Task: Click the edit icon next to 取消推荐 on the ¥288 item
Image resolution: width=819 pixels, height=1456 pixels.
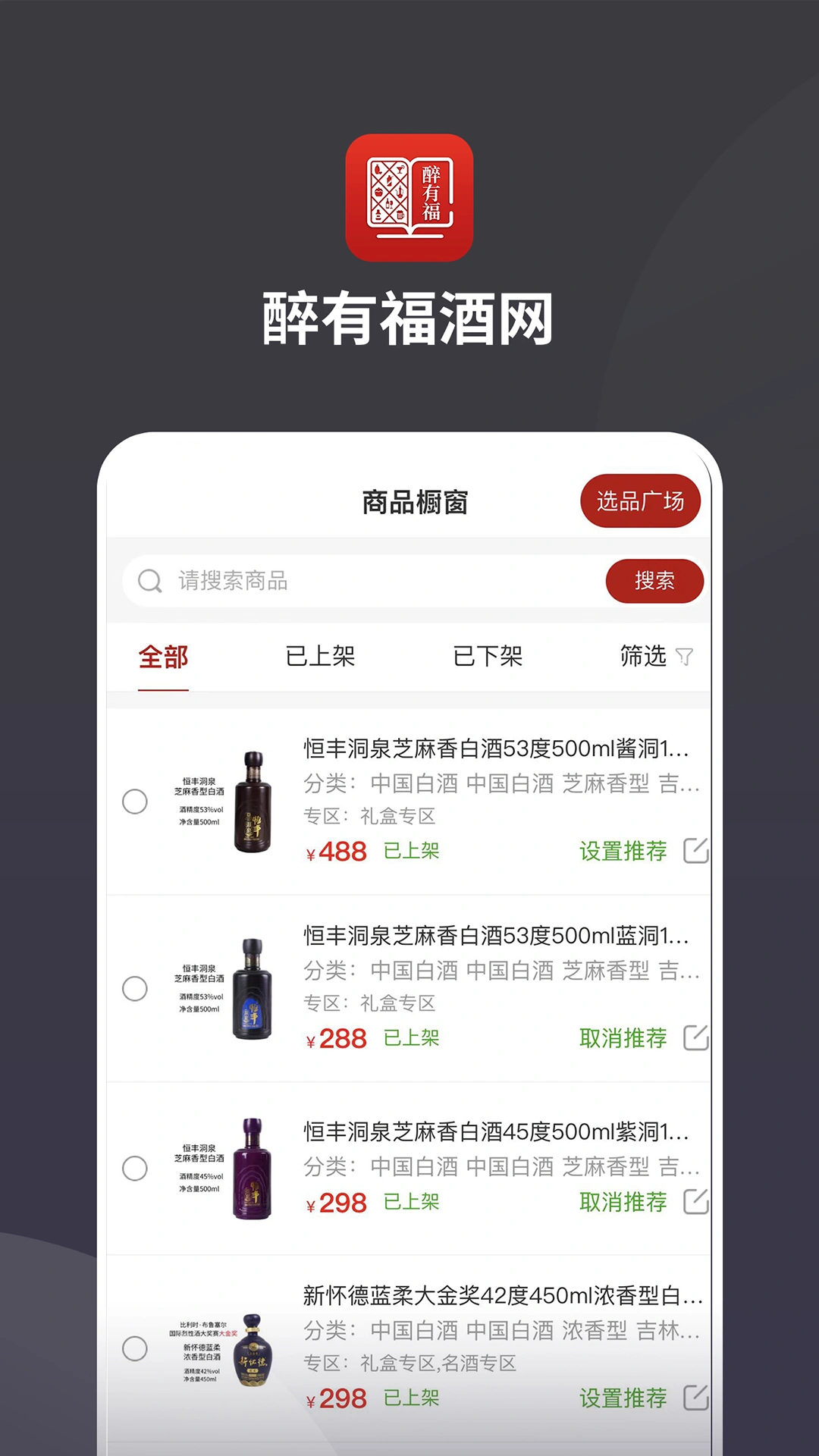Action: 694,1037
